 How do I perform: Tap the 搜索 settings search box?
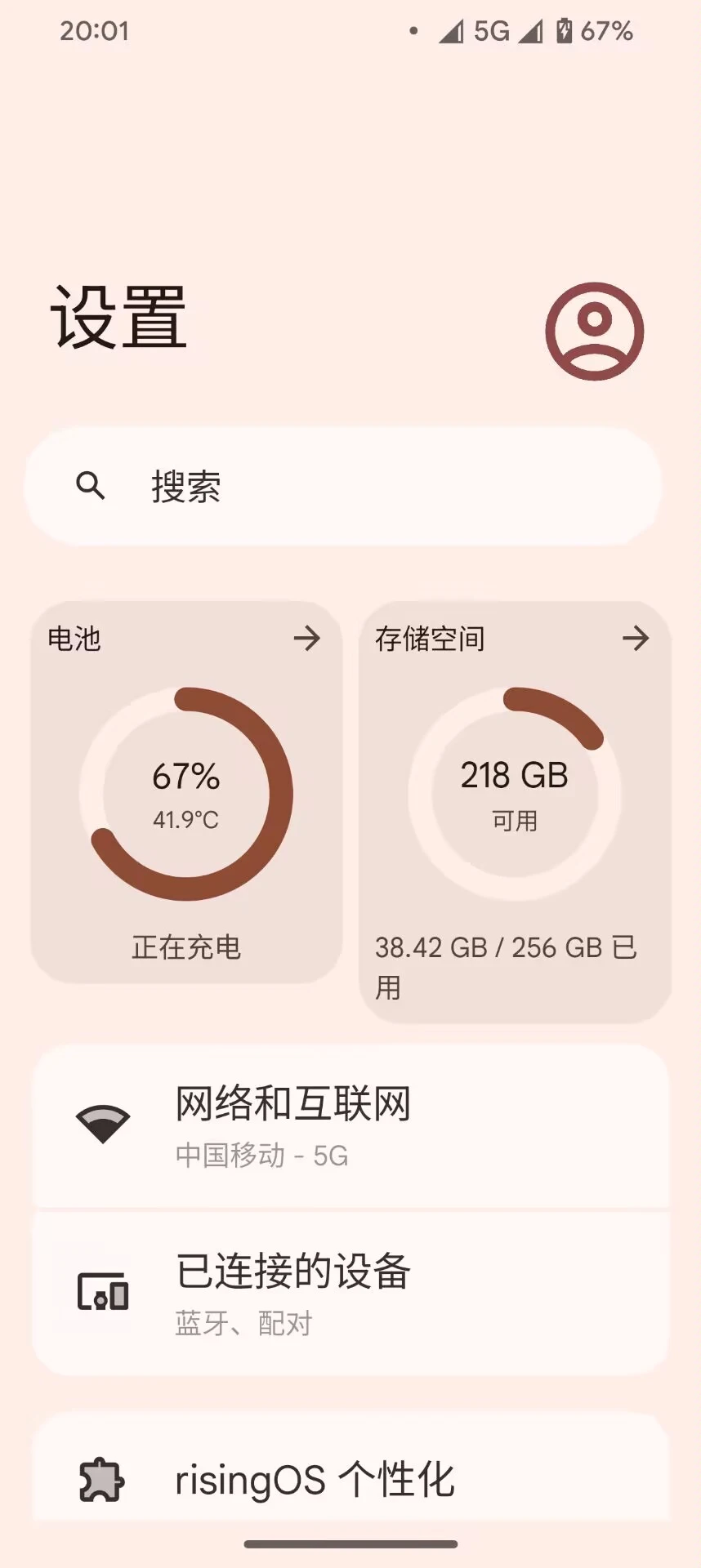(x=343, y=486)
